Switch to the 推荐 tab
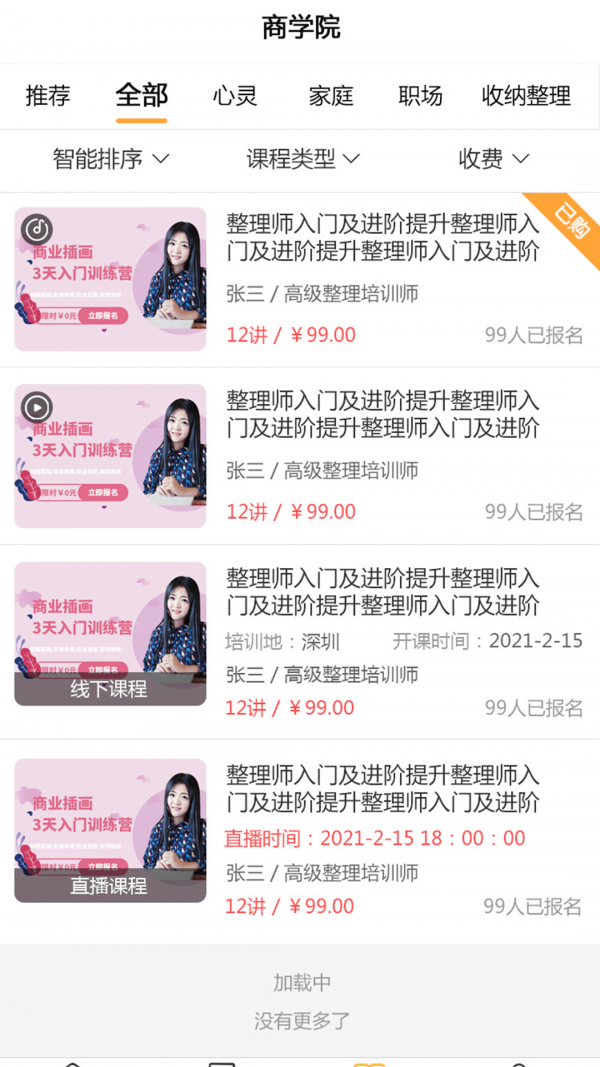The height and width of the screenshot is (1067, 600). click(x=48, y=96)
